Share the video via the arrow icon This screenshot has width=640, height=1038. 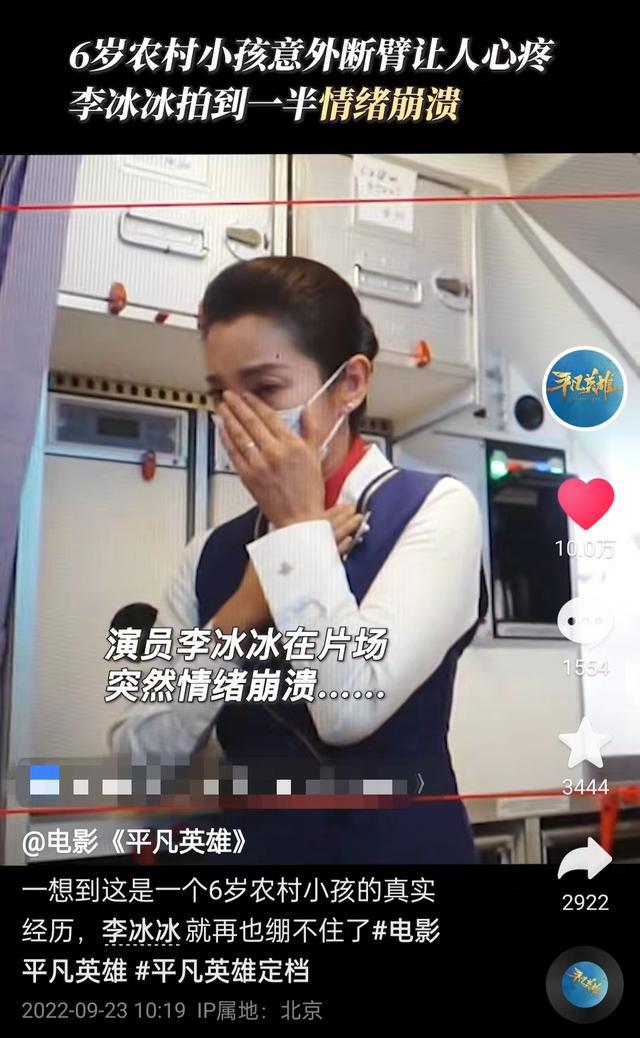pos(585,859)
